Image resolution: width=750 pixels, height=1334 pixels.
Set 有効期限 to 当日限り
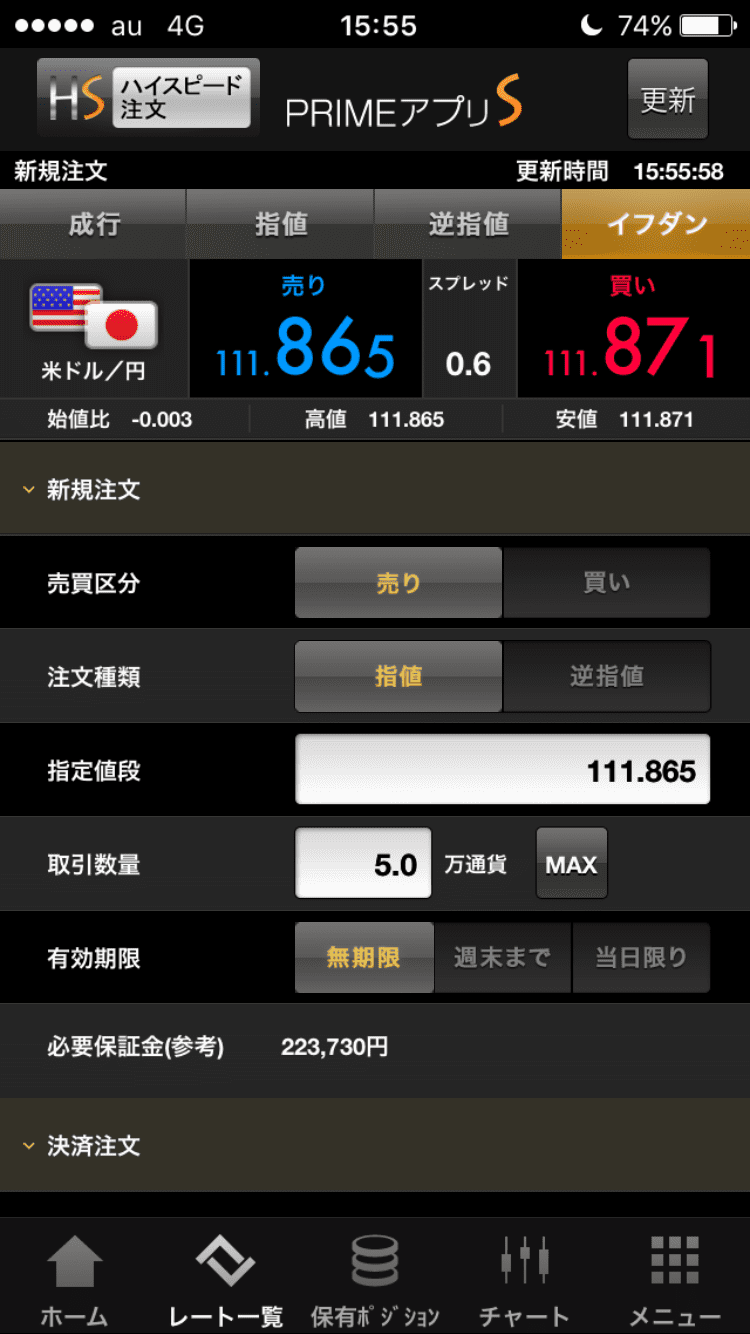[x=641, y=958]
